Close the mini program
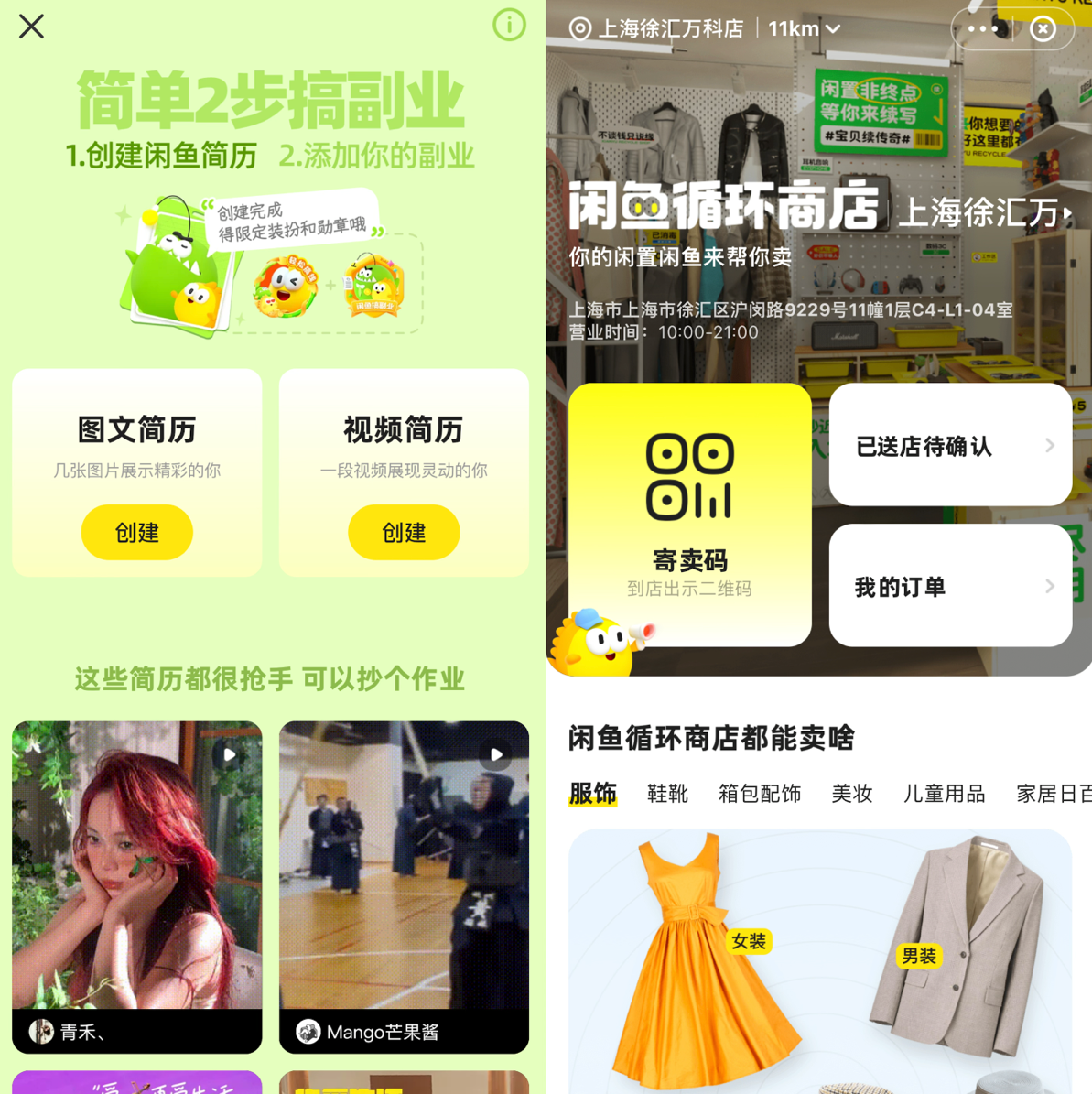1092x1094 pixels. 1043,28
